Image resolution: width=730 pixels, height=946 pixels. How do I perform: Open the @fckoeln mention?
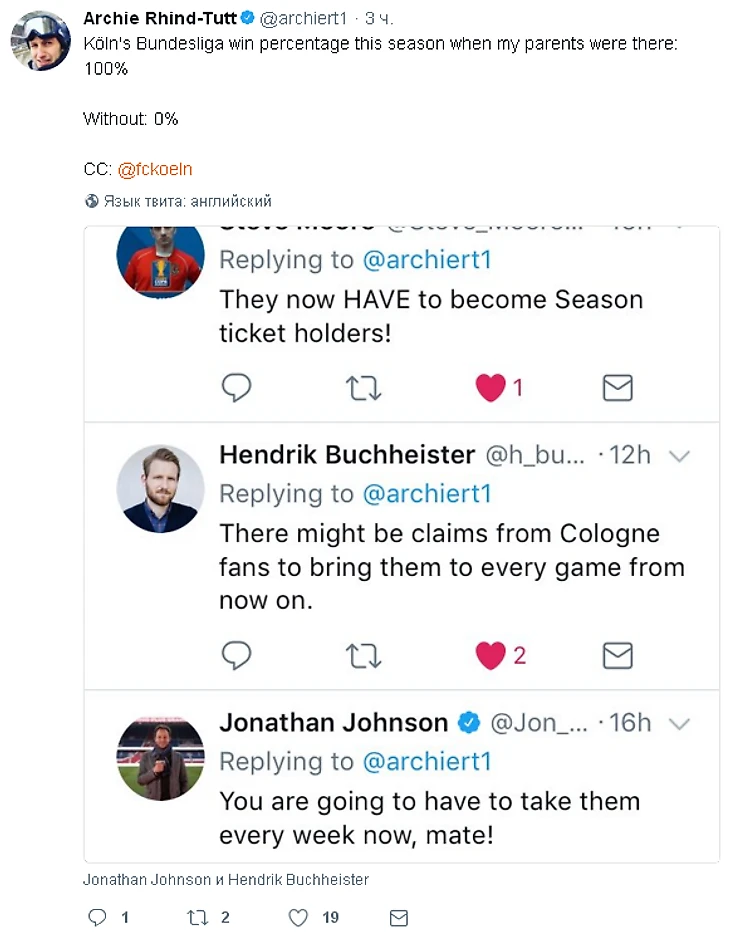155,169
